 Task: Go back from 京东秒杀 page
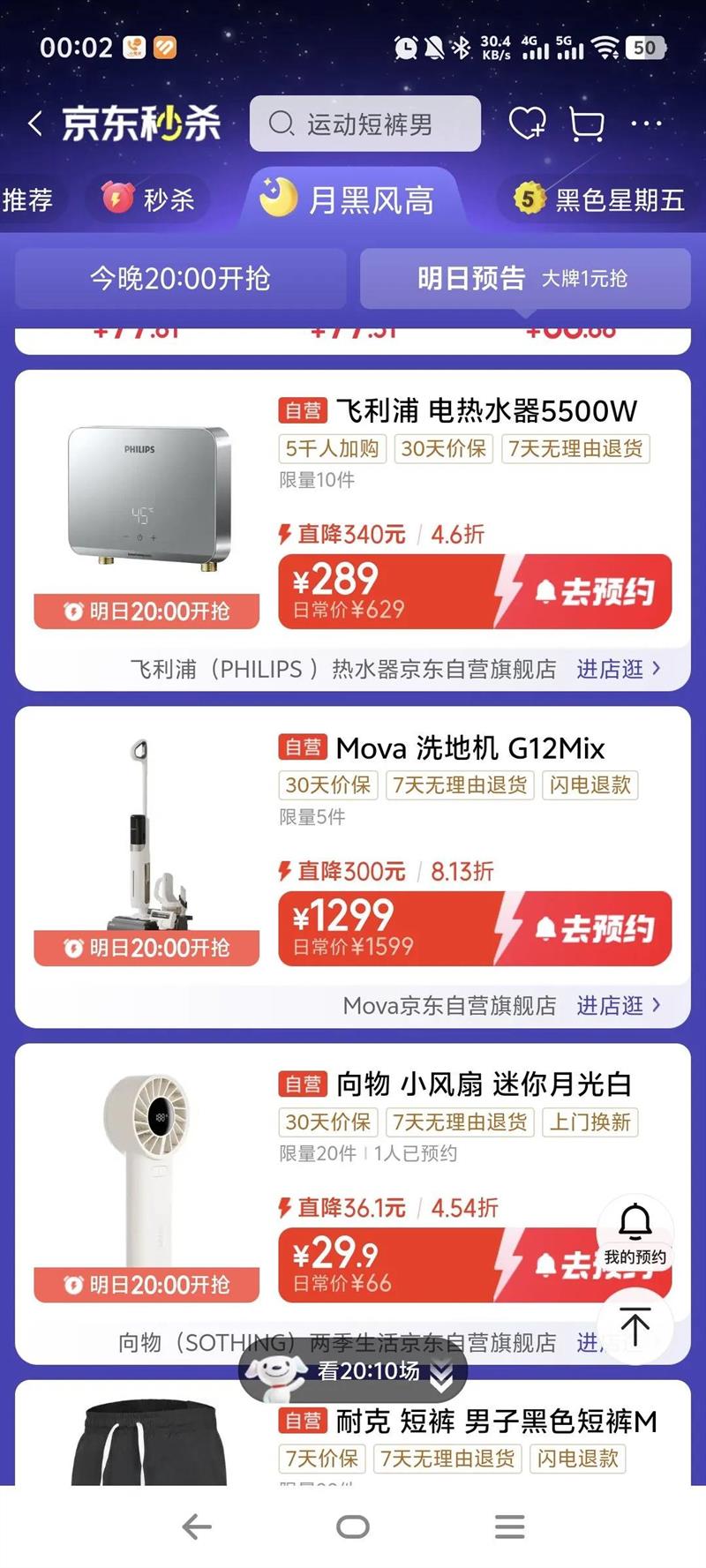(35, 124)
